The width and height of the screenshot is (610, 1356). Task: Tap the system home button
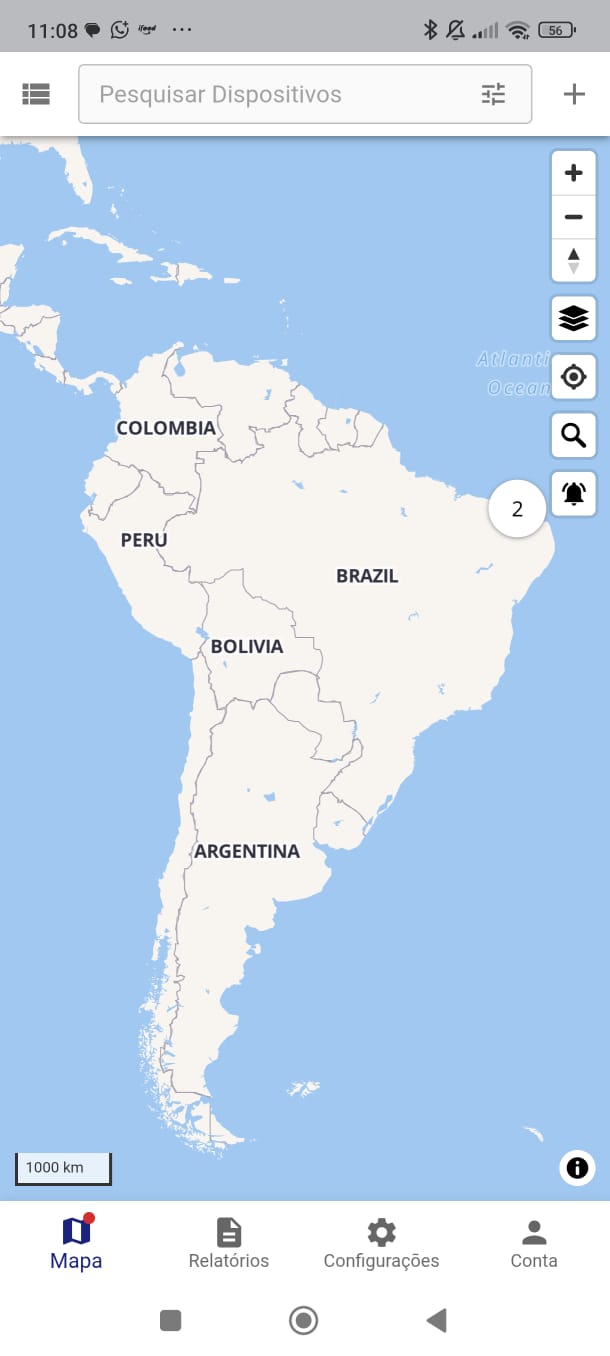(x=304, y=1321)
